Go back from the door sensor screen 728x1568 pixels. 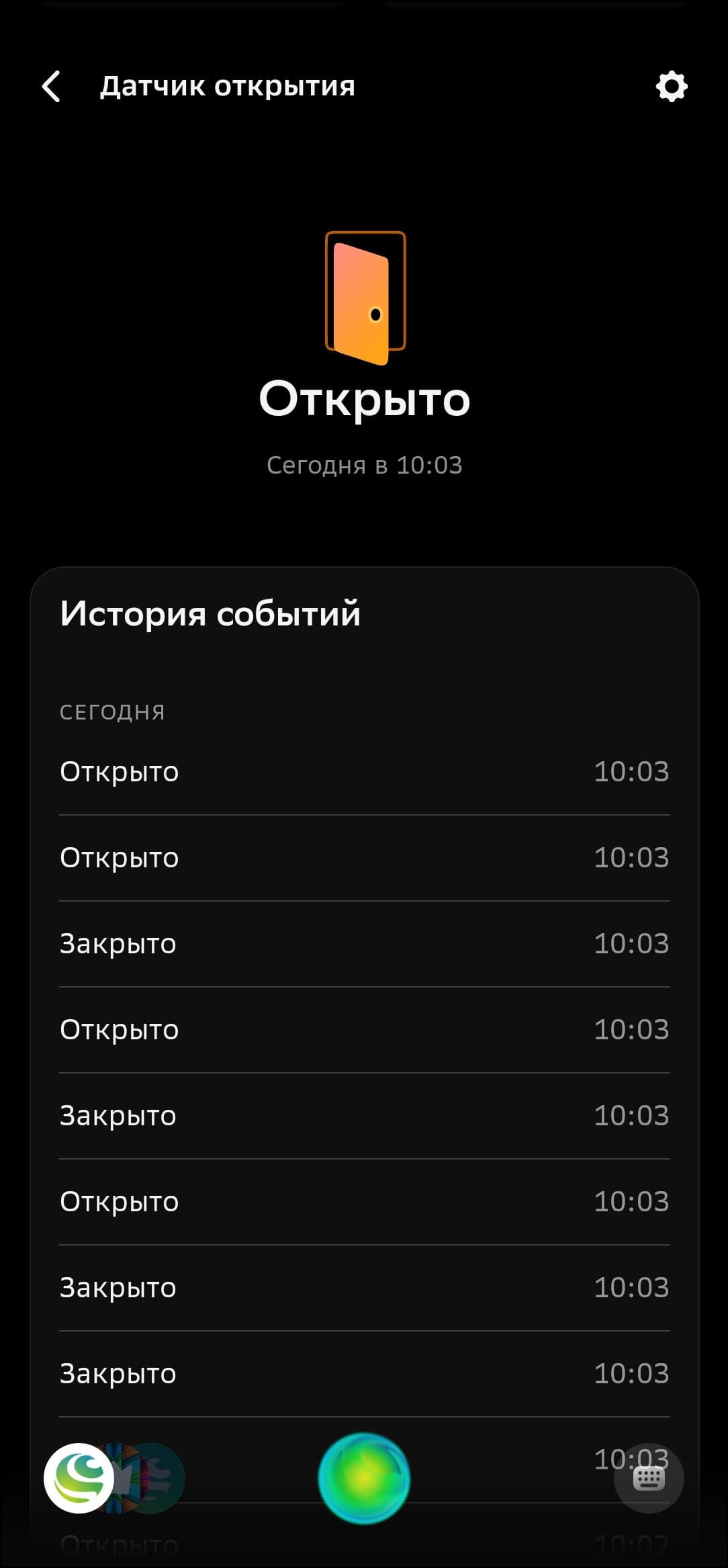pos(52,87)
